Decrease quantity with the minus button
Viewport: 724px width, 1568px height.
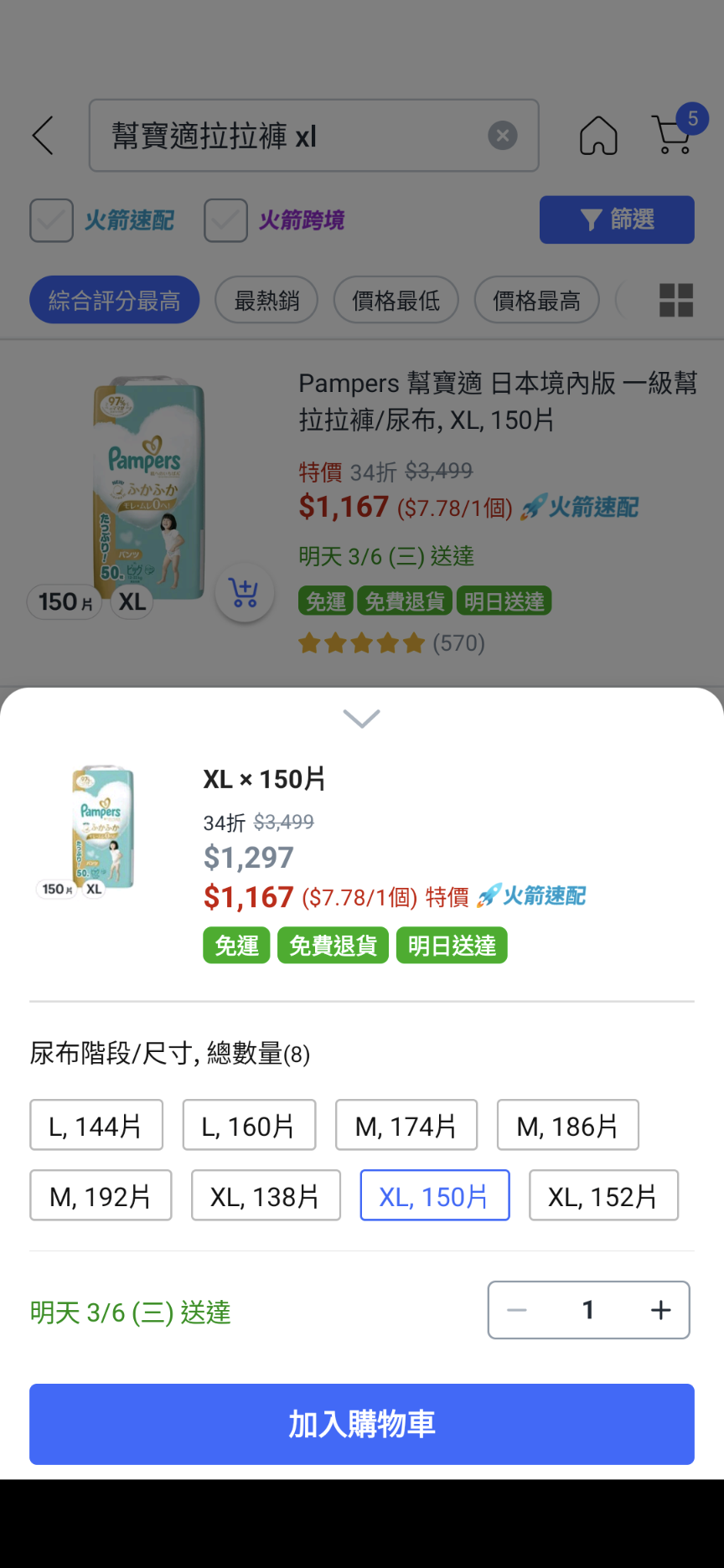[517, 1310]
